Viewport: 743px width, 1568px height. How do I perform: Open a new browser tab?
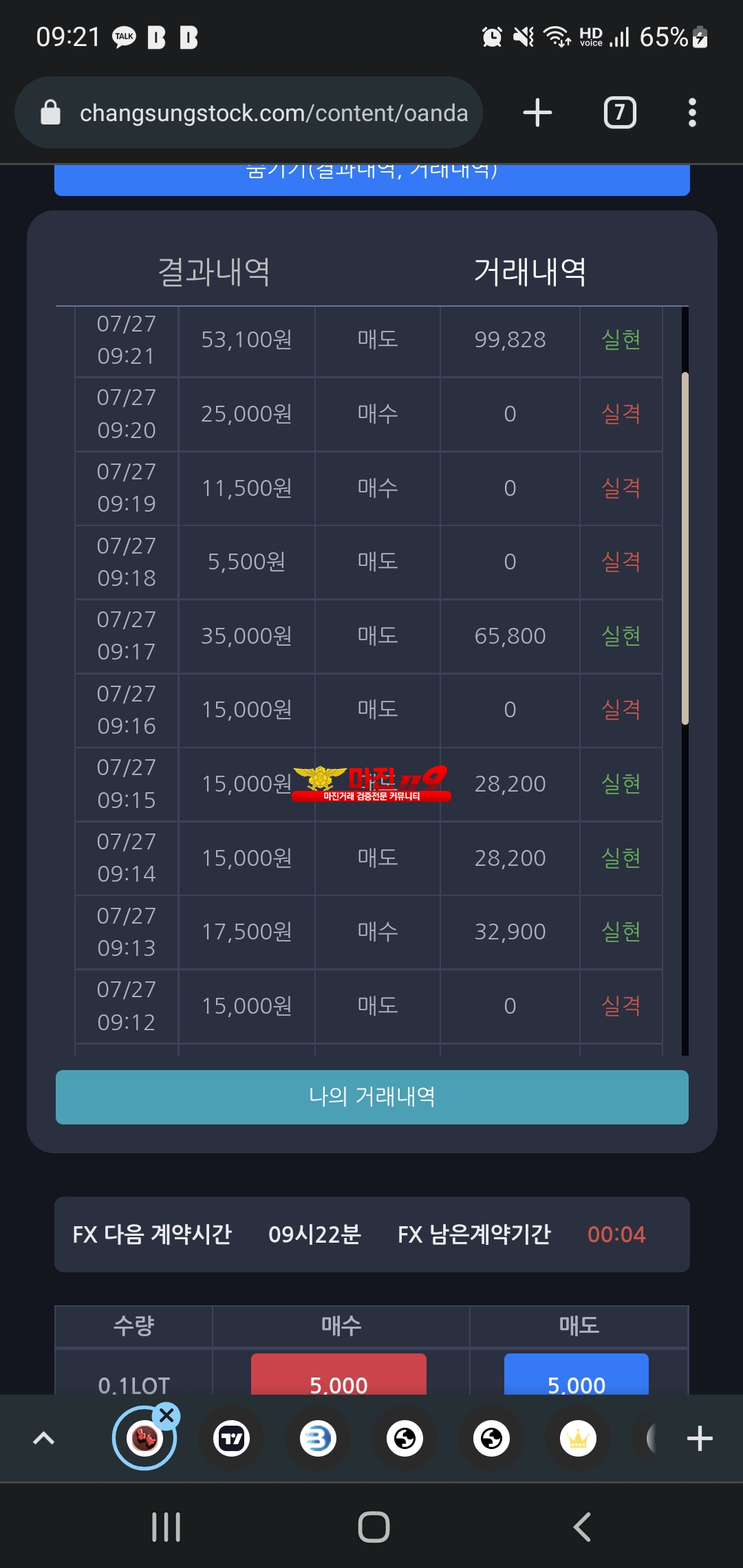point(537,113)
